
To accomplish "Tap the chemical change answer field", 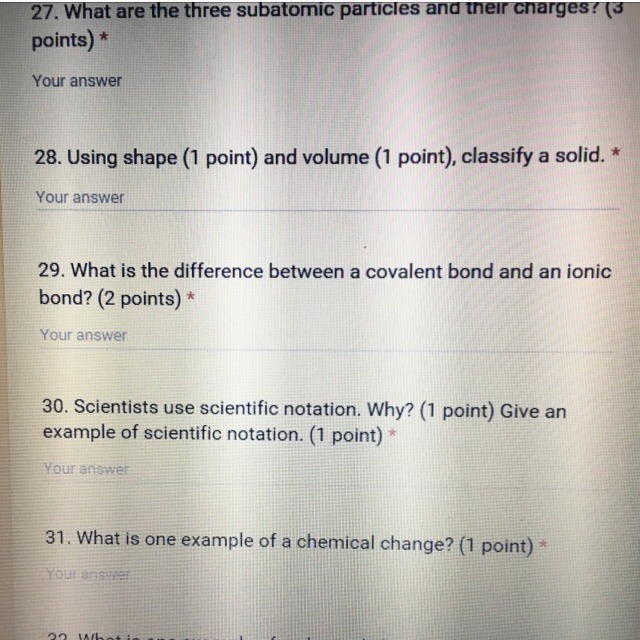I will click(331, 576).
